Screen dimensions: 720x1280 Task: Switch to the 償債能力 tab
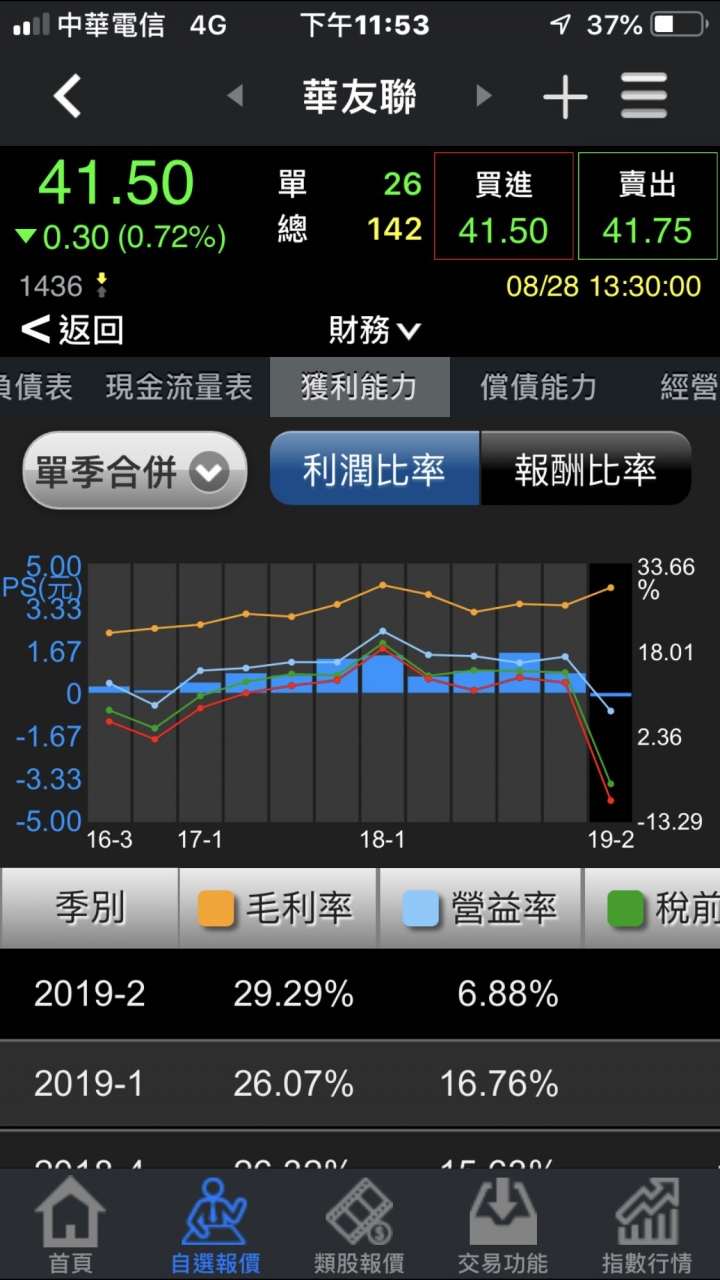(x=539, y=387)
